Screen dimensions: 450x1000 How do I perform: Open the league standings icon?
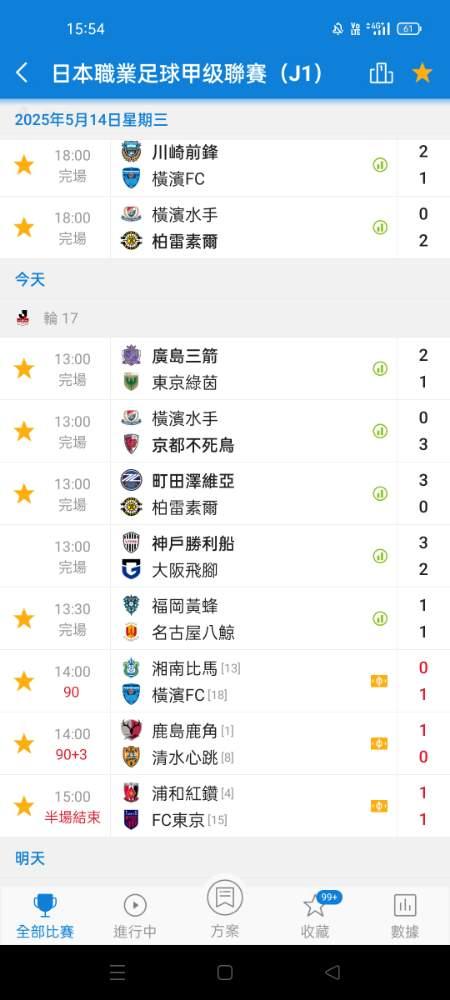click(x=381, y=73)
